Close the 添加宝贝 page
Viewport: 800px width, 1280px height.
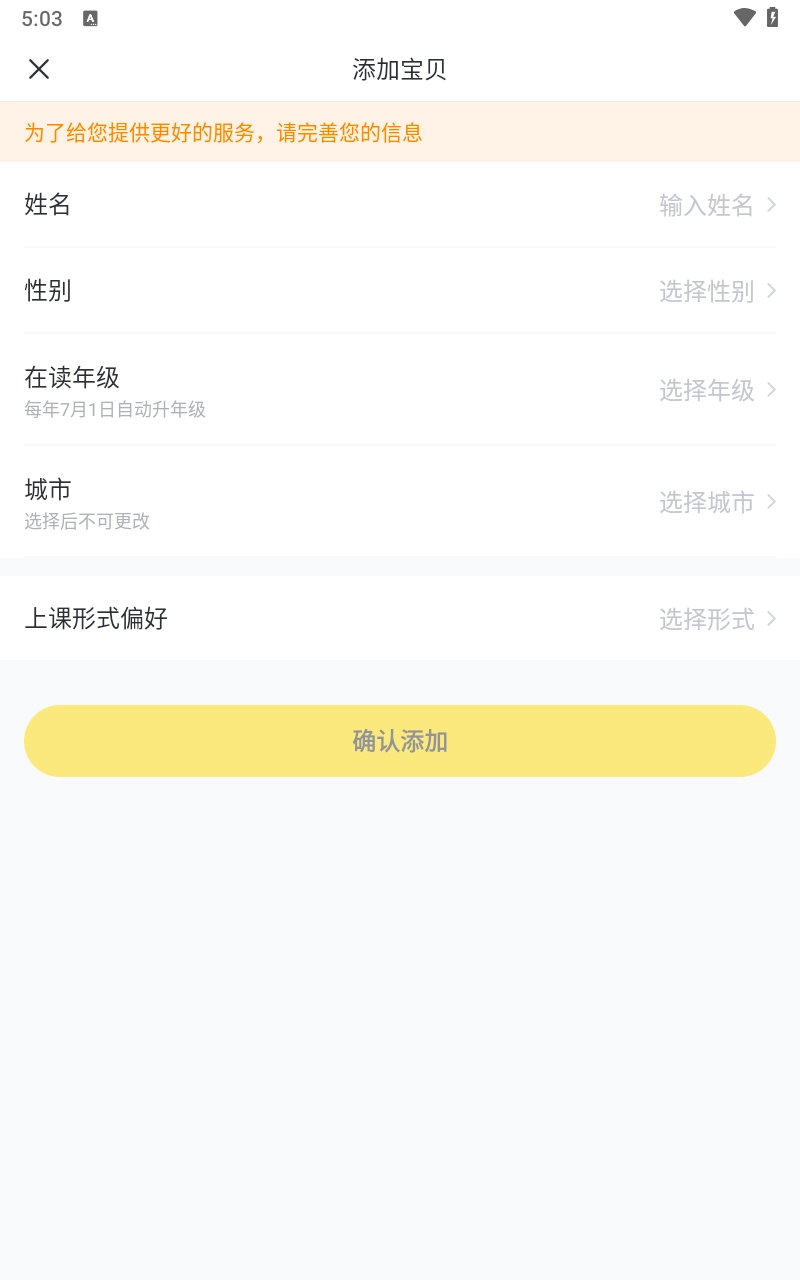(x=39, y=69)
